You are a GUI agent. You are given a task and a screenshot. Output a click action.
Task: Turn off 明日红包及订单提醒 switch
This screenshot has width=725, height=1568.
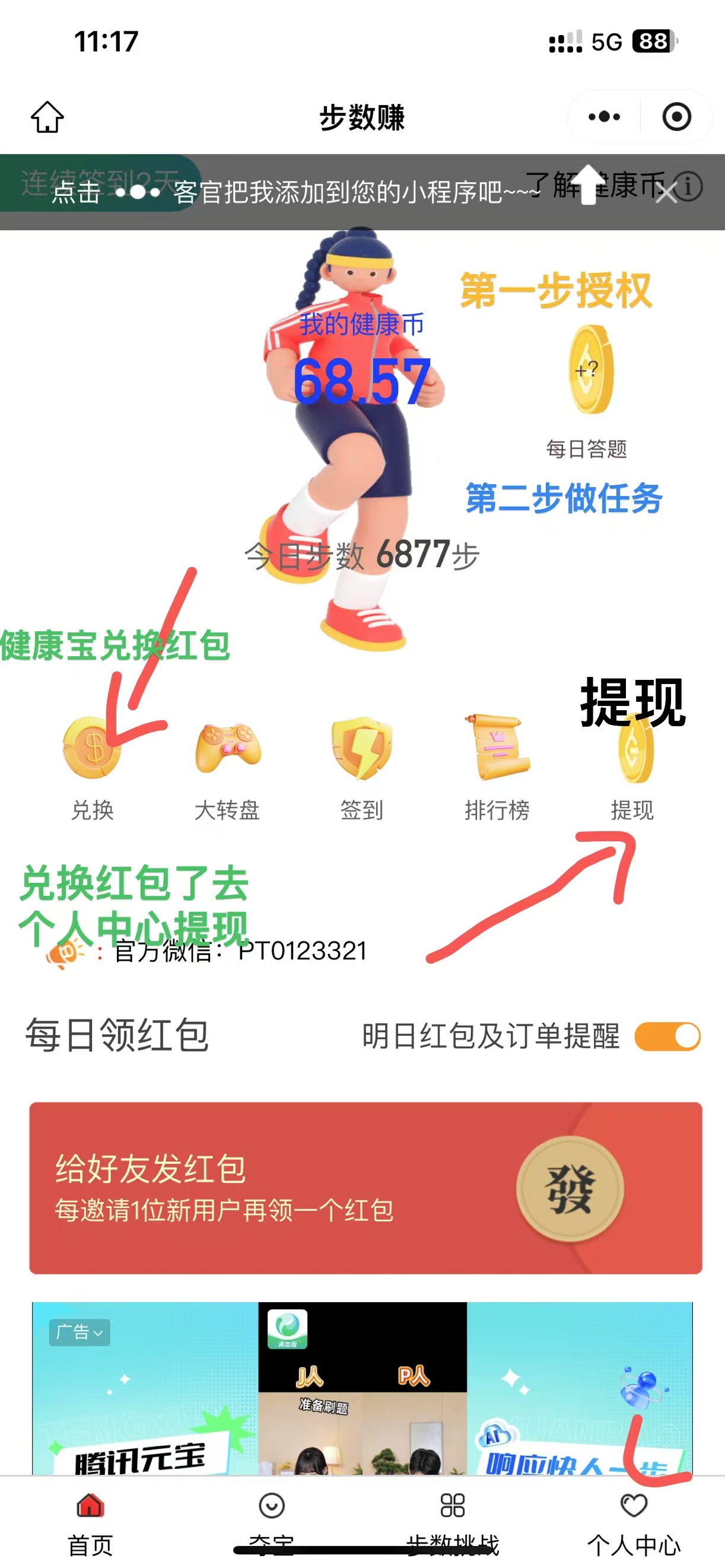(667, 1036)
